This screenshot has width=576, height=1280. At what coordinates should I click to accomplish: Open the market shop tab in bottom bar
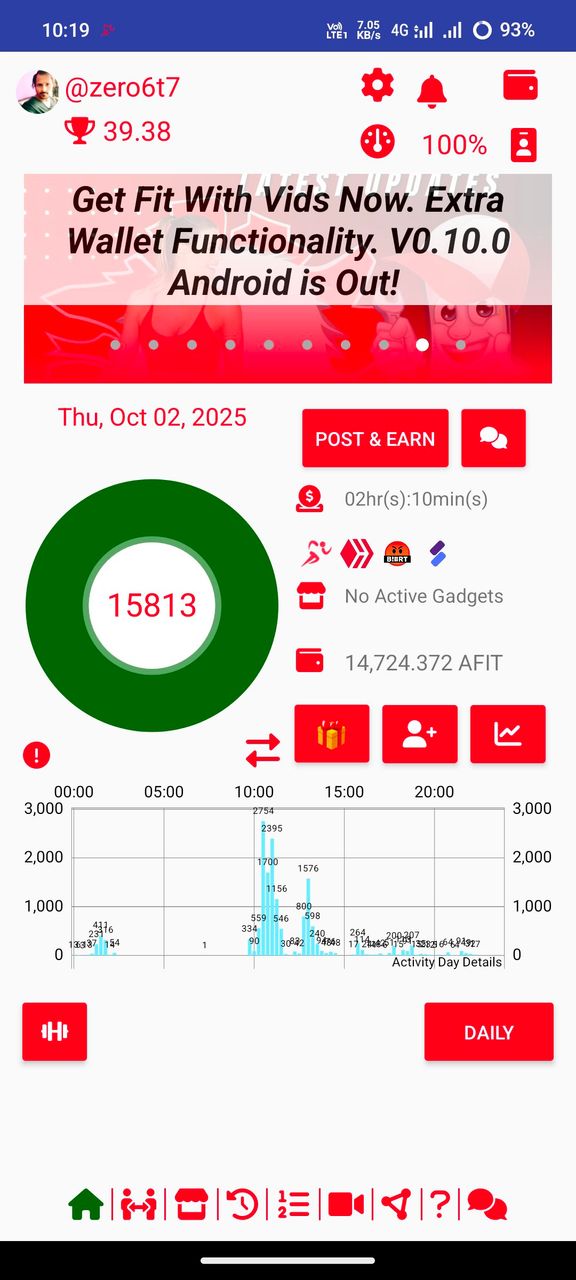pos(191,1204)
